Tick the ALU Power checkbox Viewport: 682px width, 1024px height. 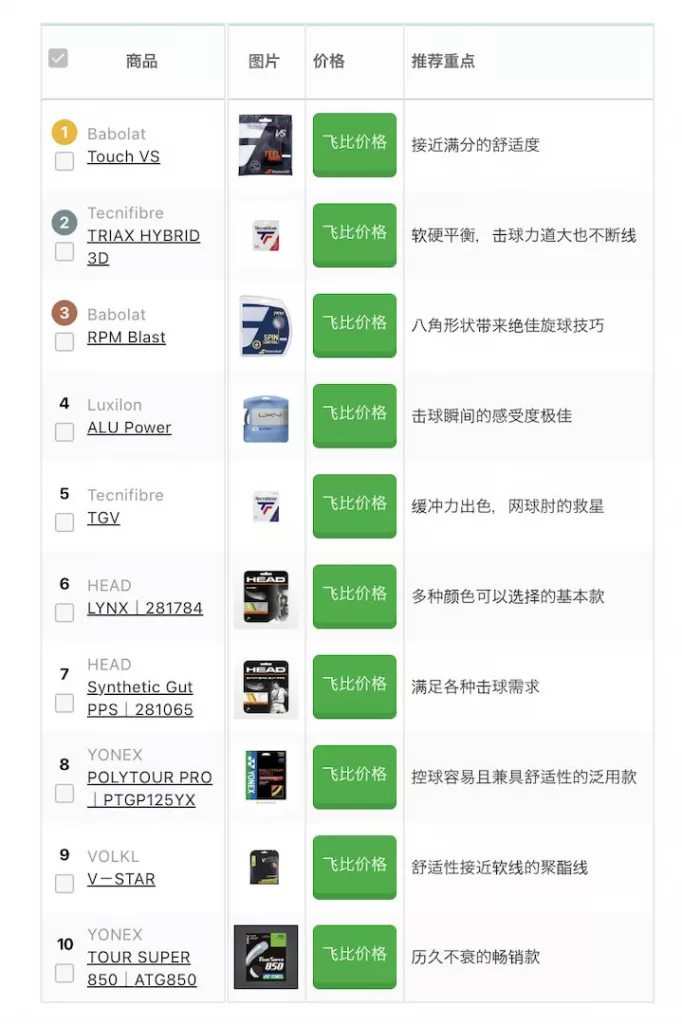click(64, 432)
